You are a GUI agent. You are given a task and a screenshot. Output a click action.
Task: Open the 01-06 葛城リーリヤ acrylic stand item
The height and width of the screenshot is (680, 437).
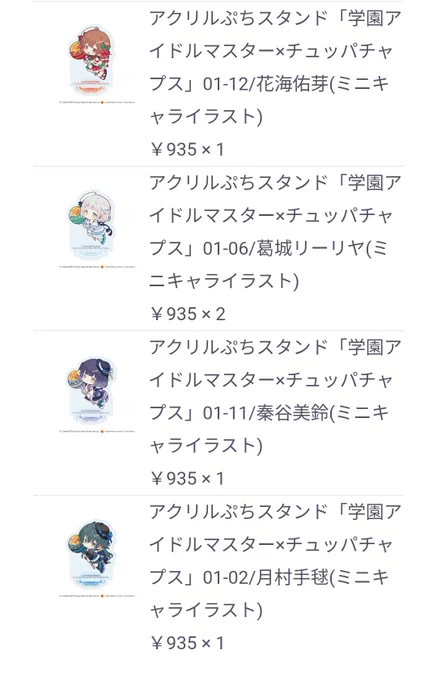click(x=218, y=248)
